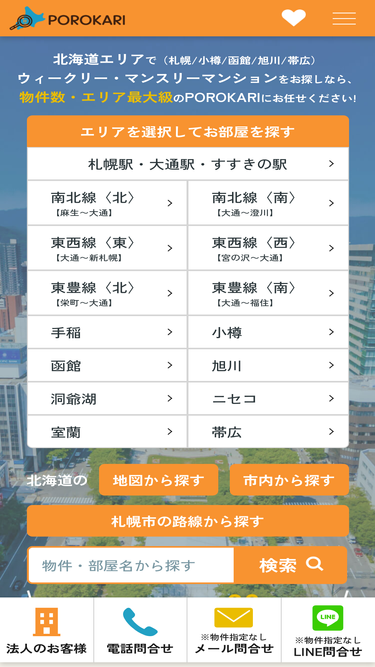Select 東西線〈東〉 大通～新札幌
The height and width of the screenshot is (667, 375).
tap(107, 248)
